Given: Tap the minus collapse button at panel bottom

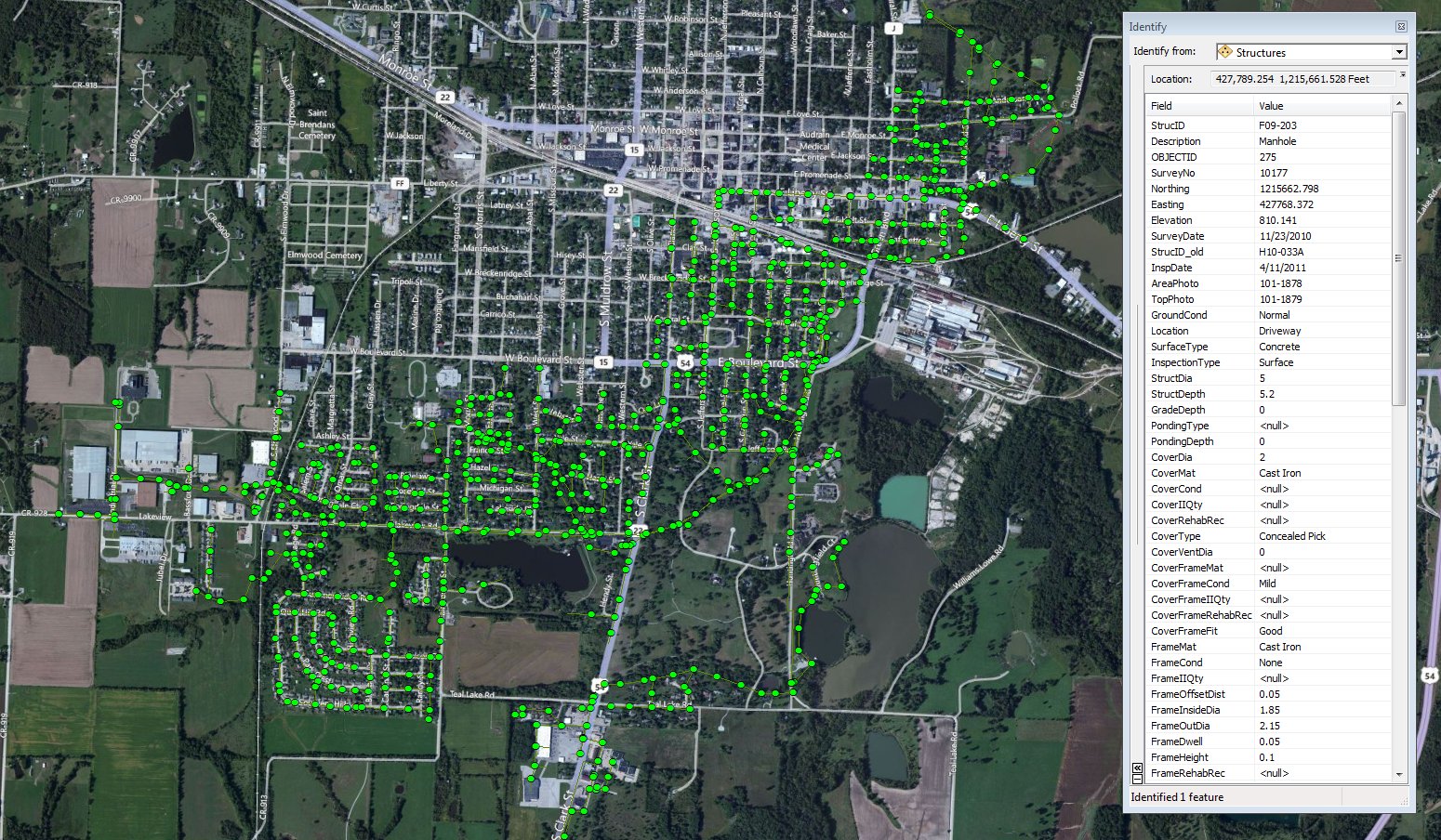Looking at the screenshot, I should pos(1137,779).
